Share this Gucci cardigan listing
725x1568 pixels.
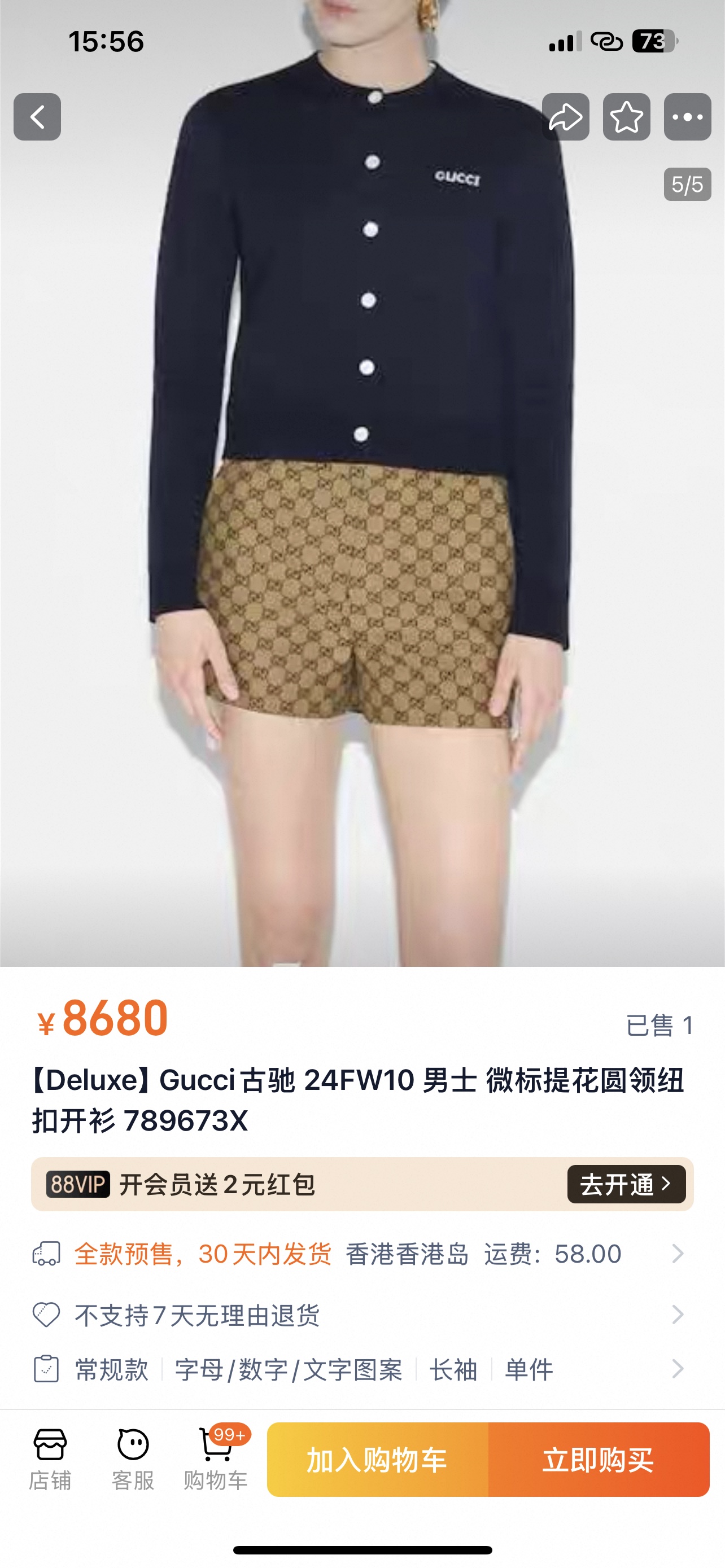pyautogui.click(x=566, y=117)
